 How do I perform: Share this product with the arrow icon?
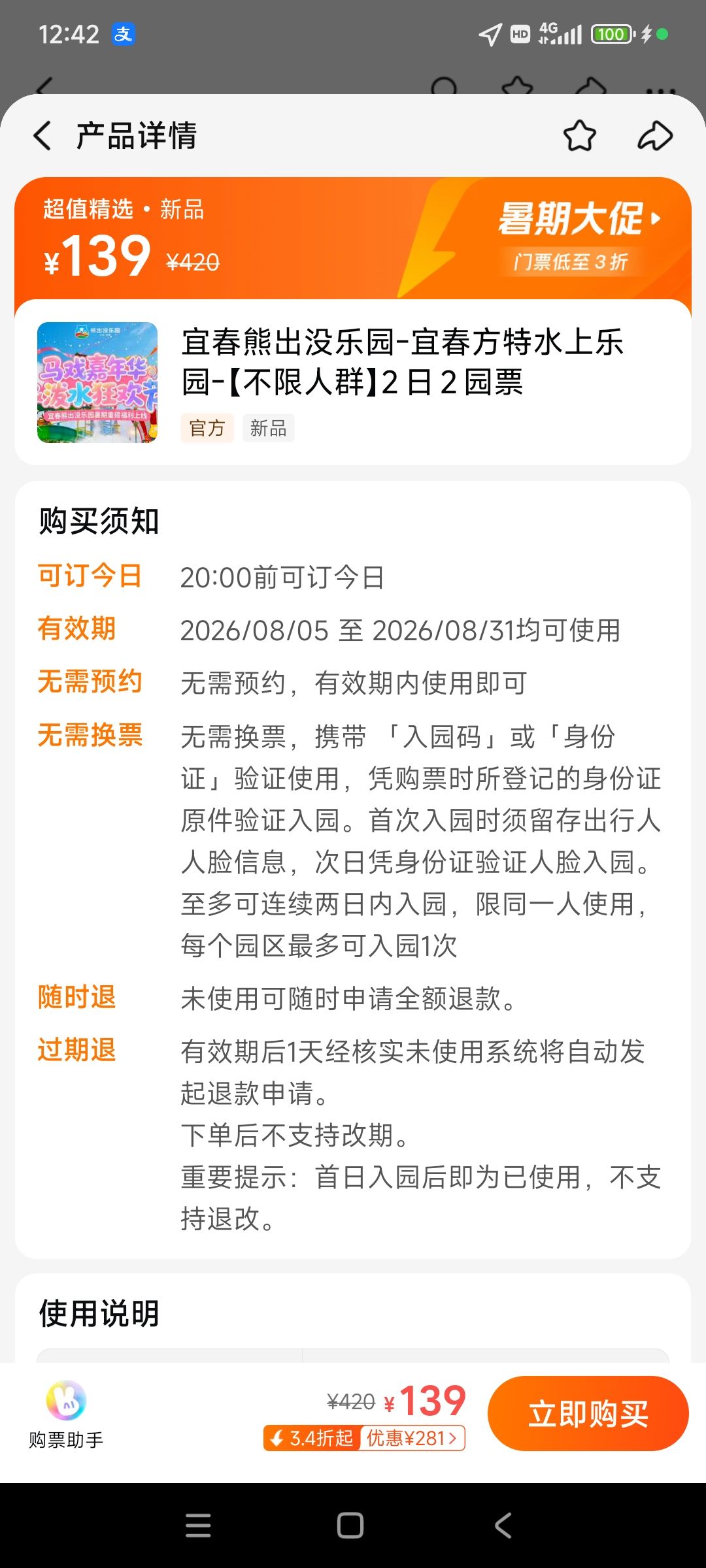[x=655, y=136]
